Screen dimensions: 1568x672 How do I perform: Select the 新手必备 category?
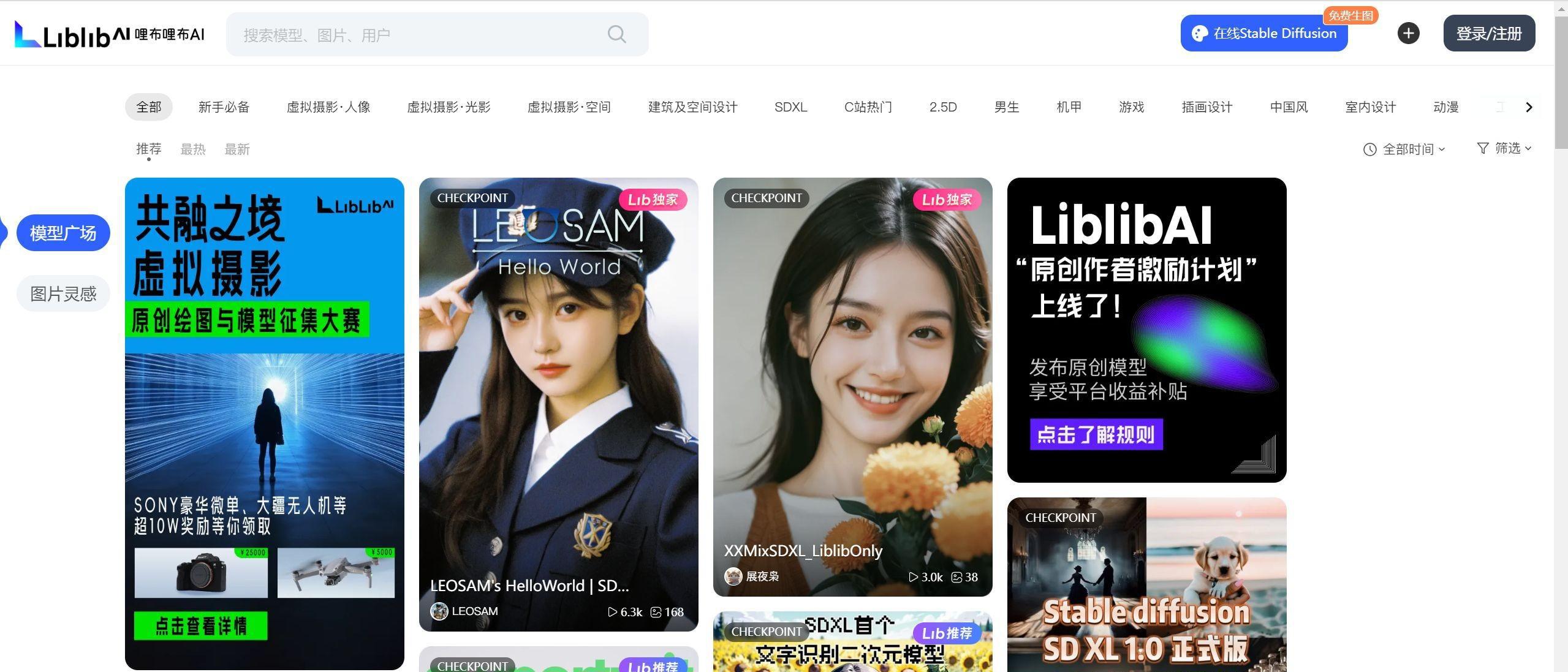224,107
